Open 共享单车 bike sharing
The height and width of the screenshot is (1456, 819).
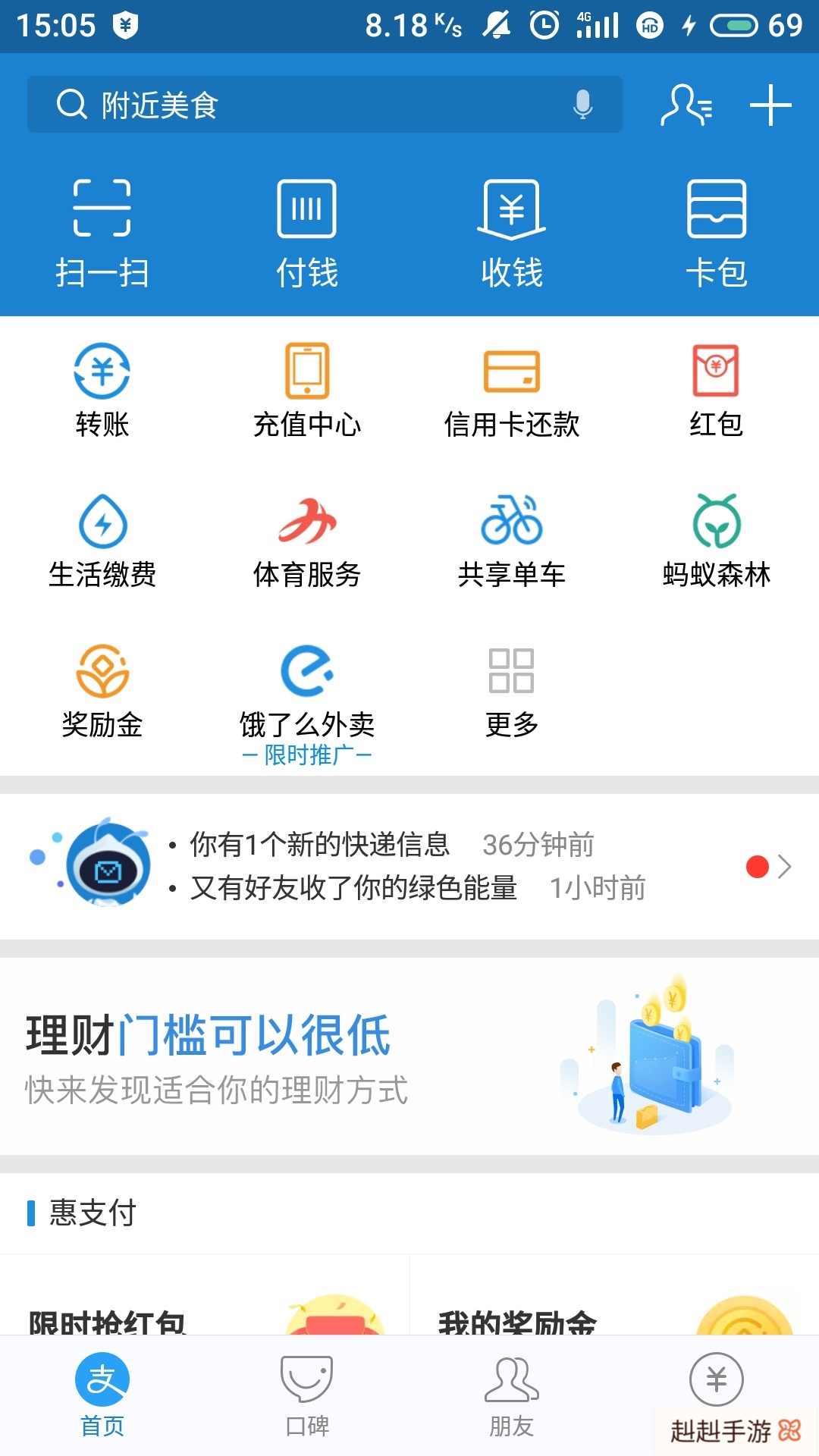pyautogui.click(x=512, y=541)
